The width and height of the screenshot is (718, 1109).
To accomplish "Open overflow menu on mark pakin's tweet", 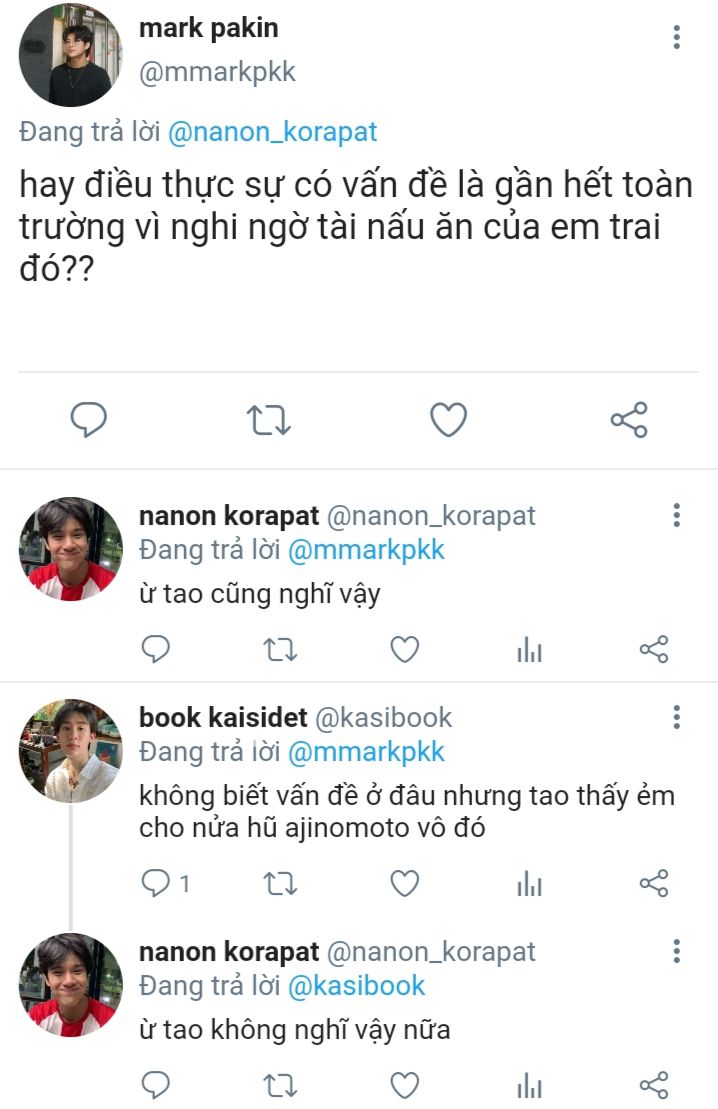I will pos(677,39).
